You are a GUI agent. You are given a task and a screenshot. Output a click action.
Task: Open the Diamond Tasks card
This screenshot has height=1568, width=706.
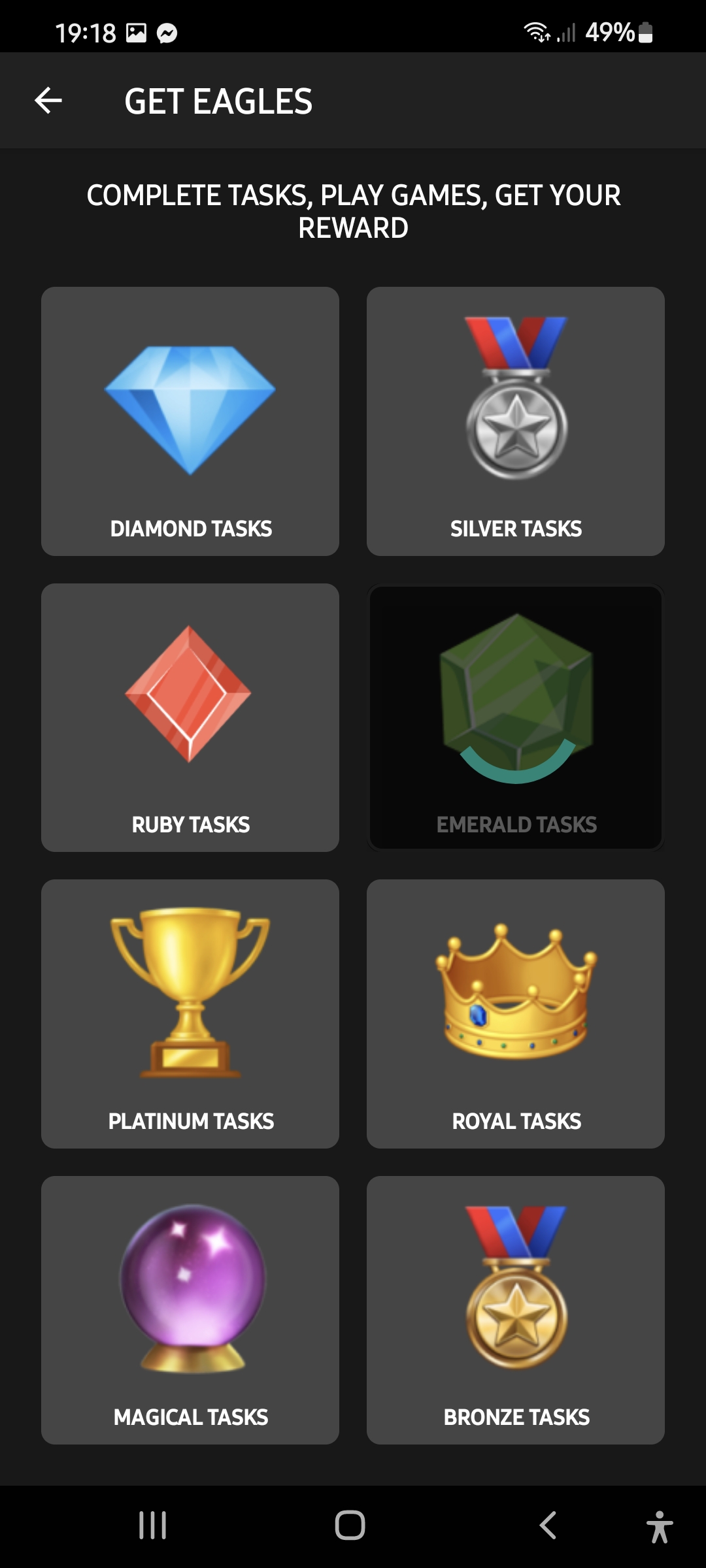(190, 421)
